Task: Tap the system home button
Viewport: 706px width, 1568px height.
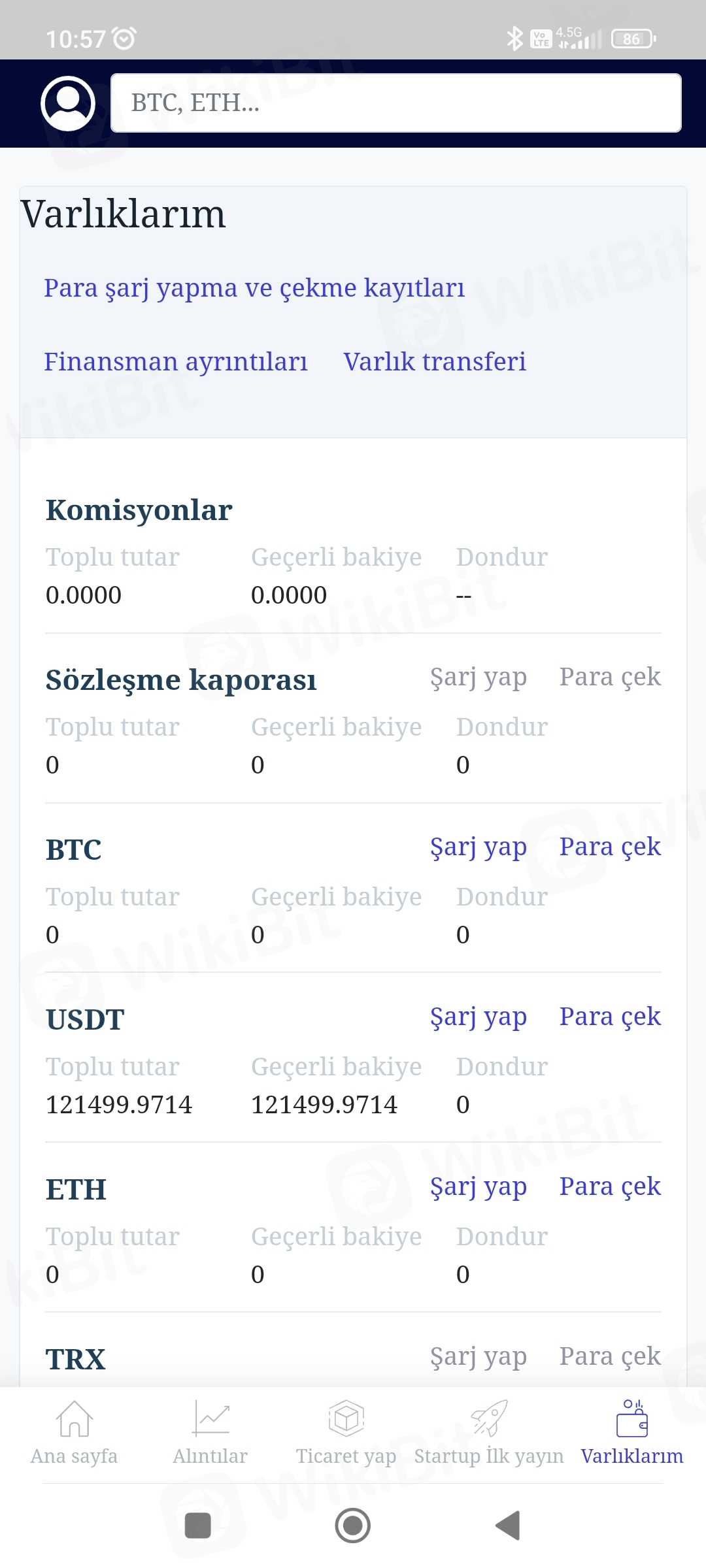Action: click(353, 1526)
